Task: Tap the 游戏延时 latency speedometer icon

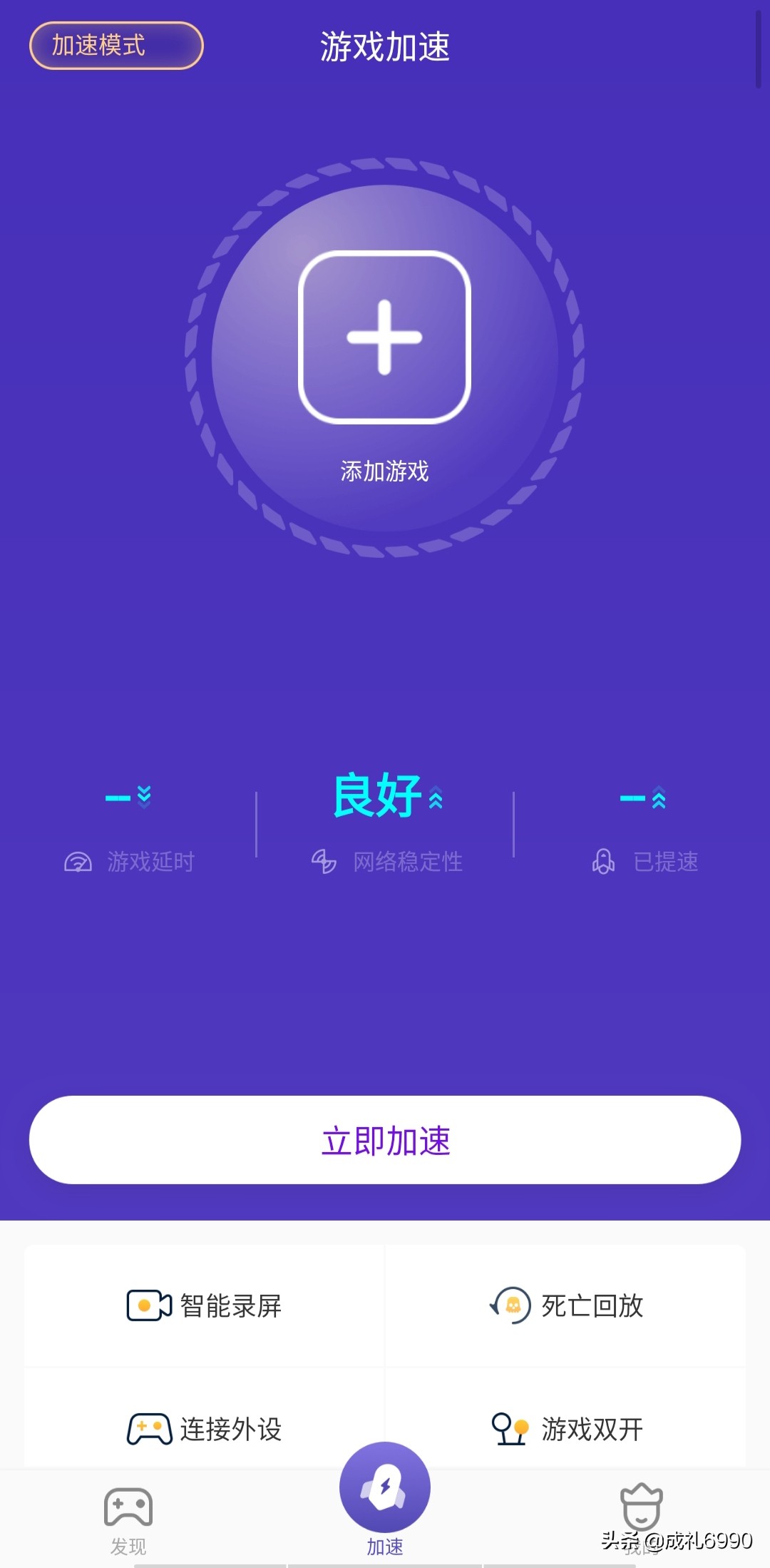Action: point(78,861)
